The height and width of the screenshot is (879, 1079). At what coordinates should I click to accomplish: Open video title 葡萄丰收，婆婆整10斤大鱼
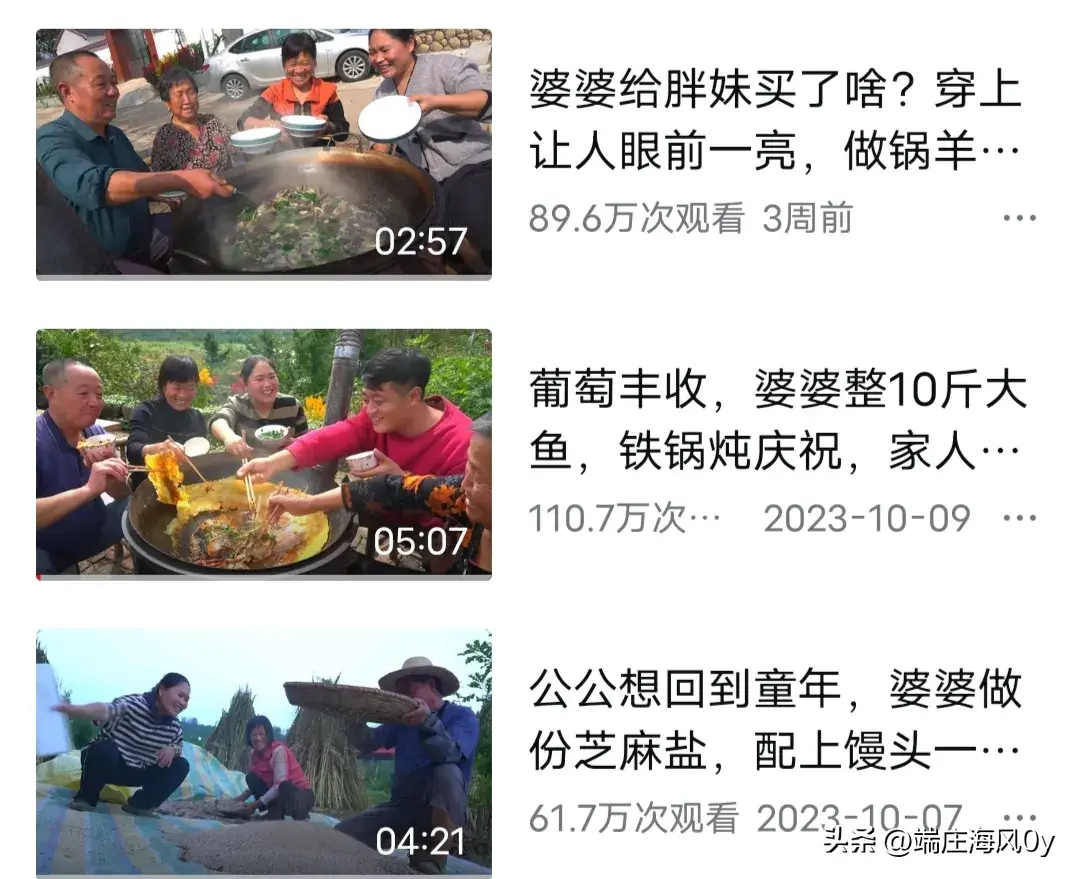(x=775, y=421)
